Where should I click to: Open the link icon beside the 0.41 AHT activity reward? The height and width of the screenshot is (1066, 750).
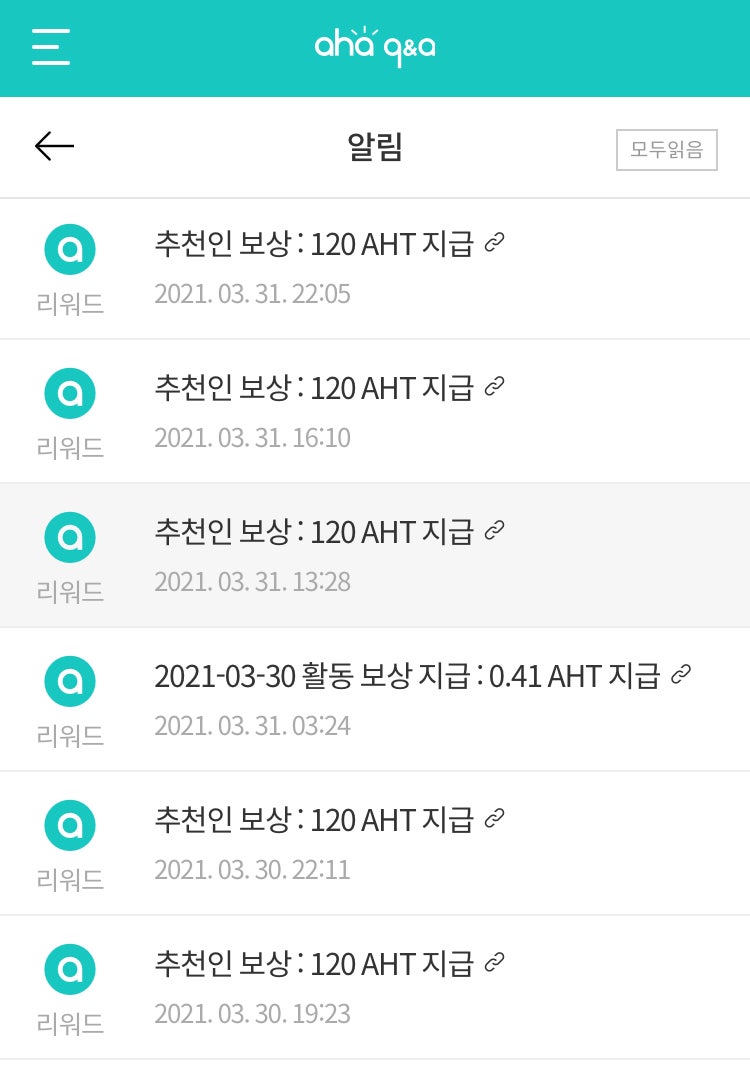pos(683,675)
